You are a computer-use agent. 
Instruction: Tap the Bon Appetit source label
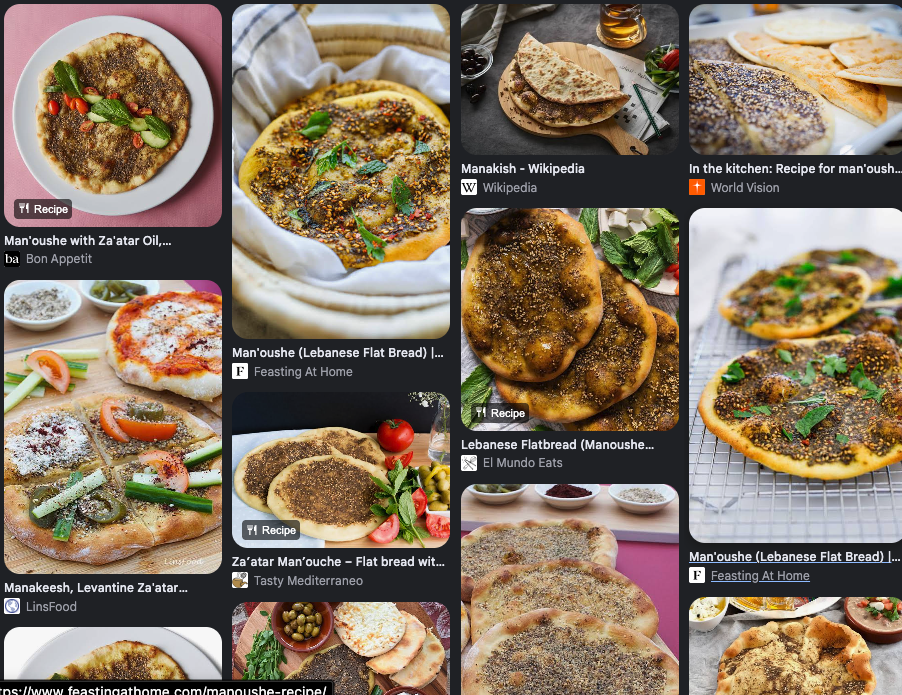[59, 259]
